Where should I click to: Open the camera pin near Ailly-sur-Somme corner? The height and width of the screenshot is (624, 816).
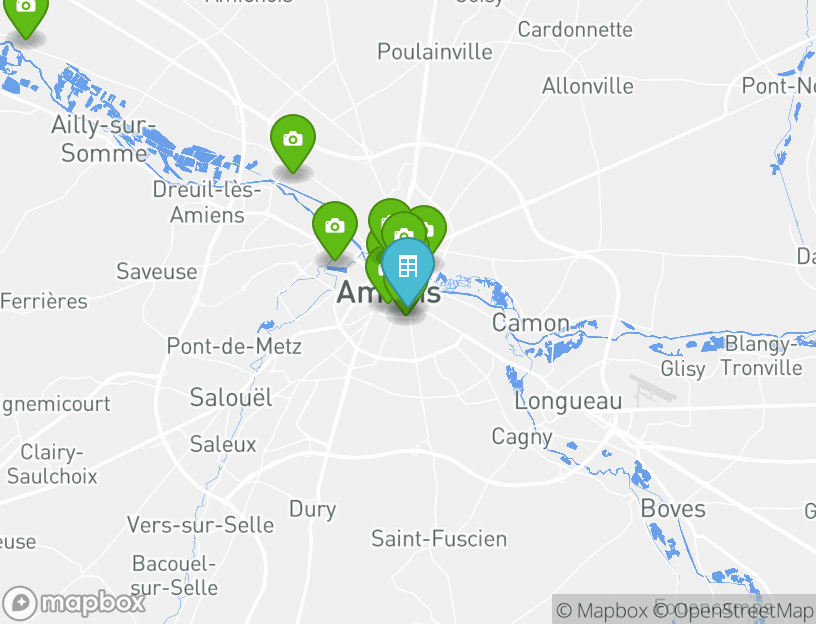click(x=26, y=12)
